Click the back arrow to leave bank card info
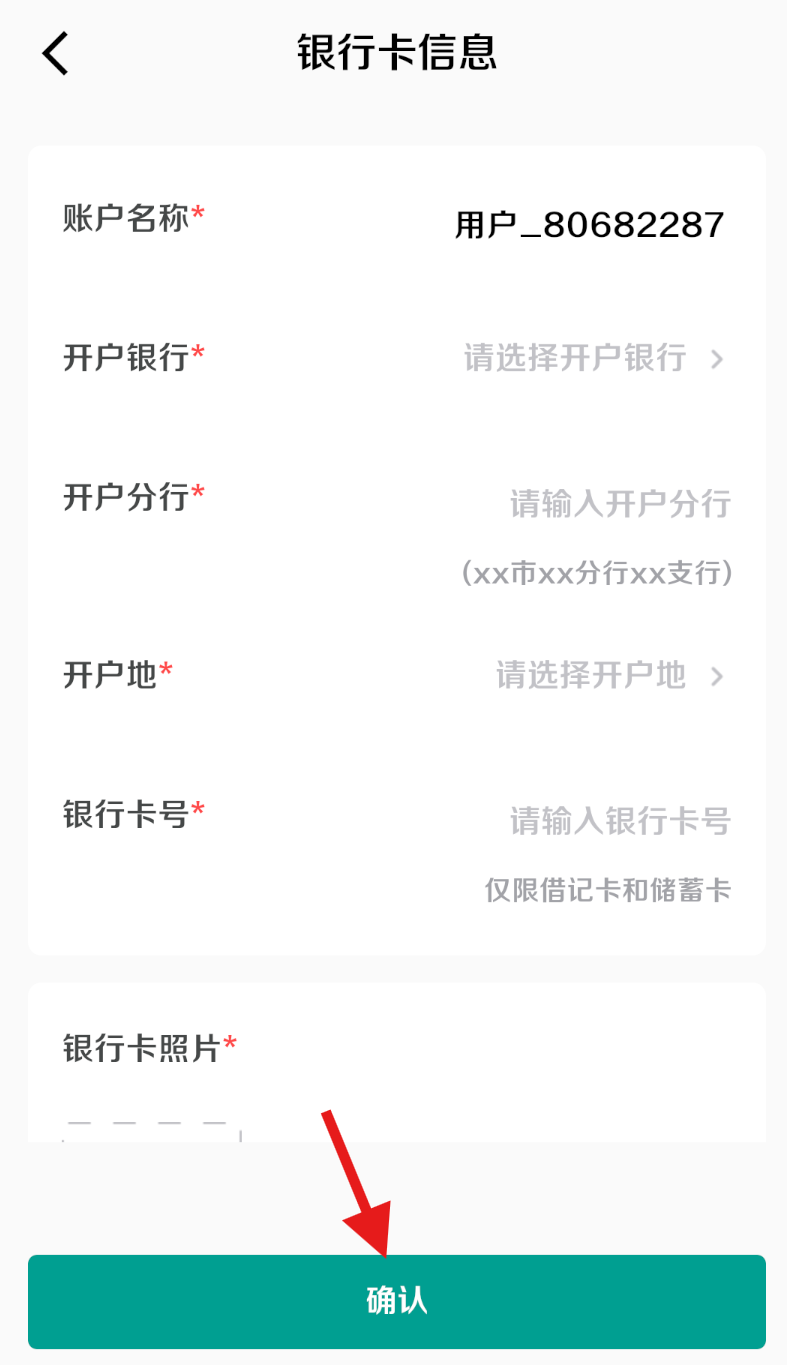Viewport: 787px width, 1365px height. (54, 53)
